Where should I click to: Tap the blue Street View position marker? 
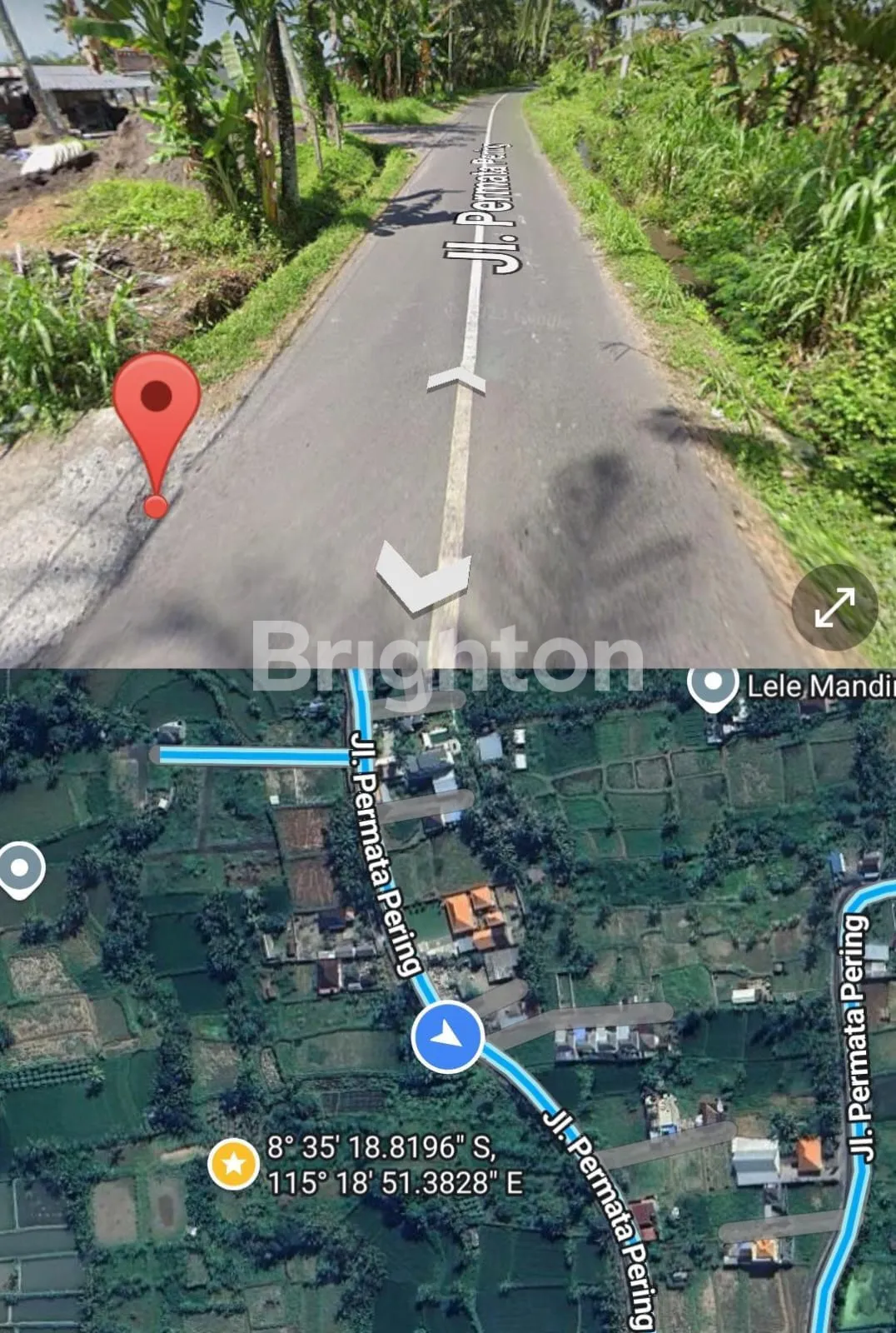(448, 1036)
